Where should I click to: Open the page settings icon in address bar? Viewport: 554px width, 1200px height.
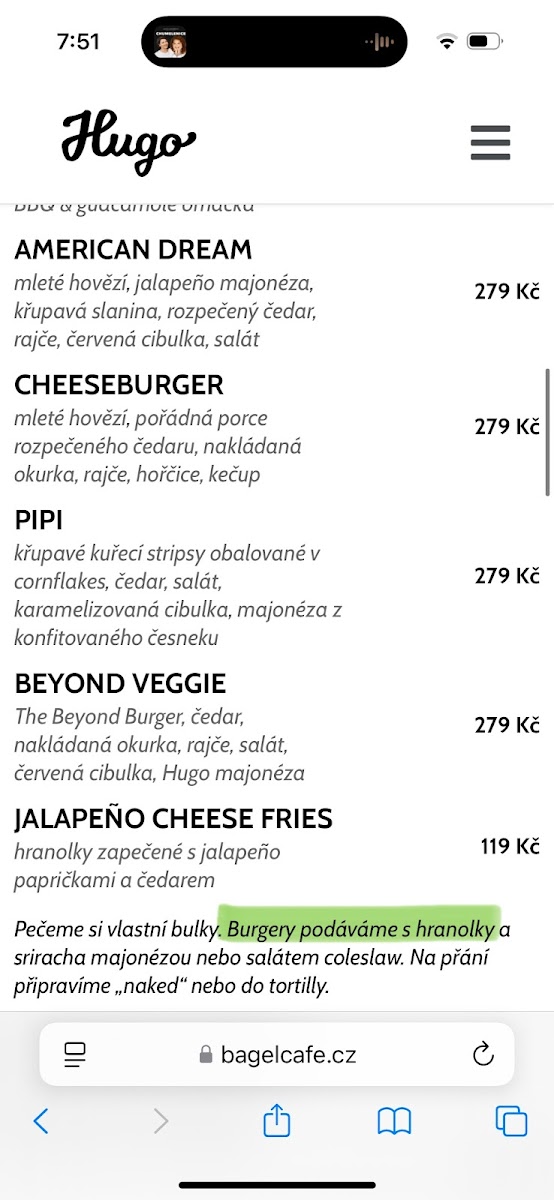point(75,1054)
